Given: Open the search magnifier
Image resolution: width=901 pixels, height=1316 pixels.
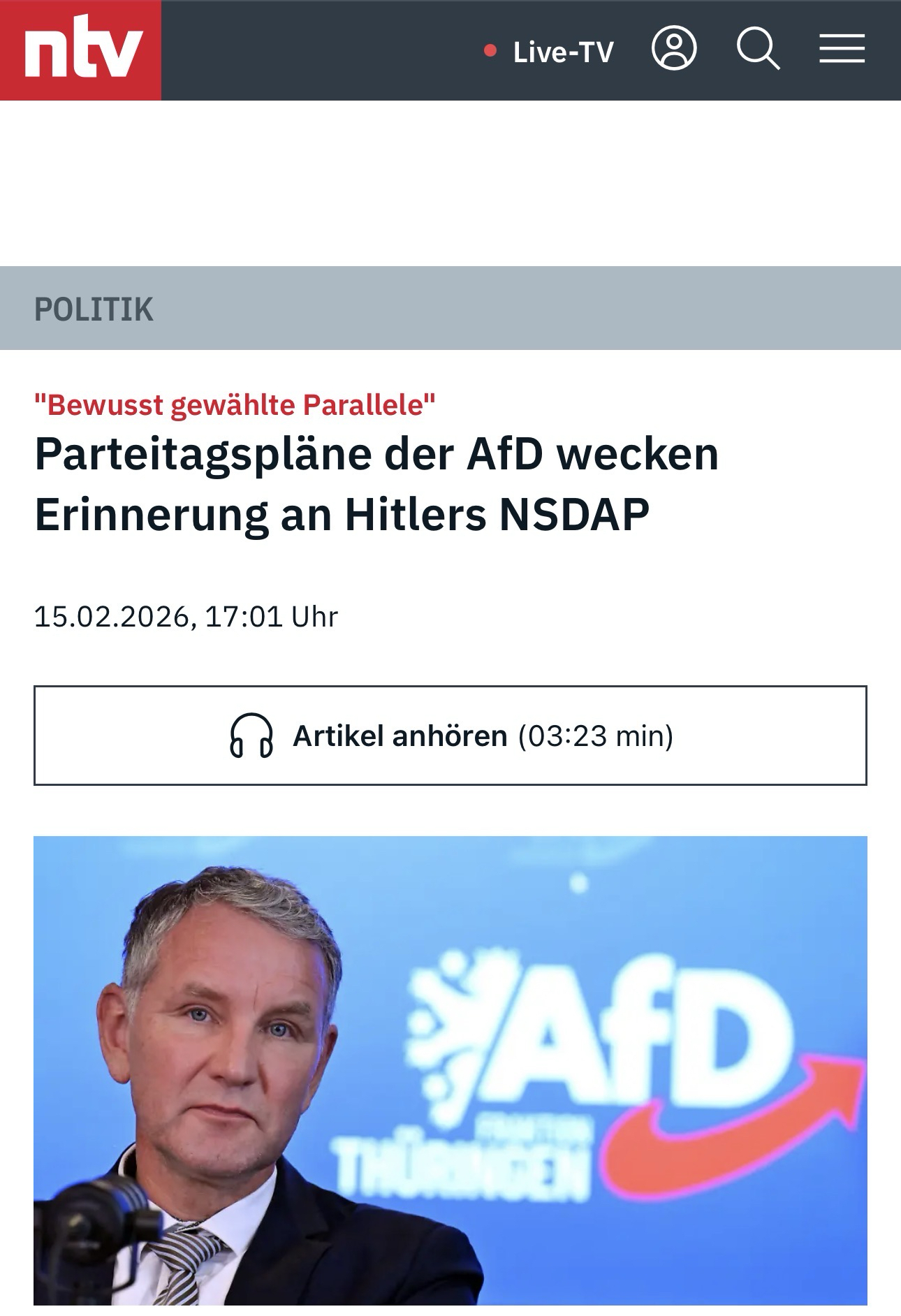Looking at the screenshot, I should tap(758, 50).
